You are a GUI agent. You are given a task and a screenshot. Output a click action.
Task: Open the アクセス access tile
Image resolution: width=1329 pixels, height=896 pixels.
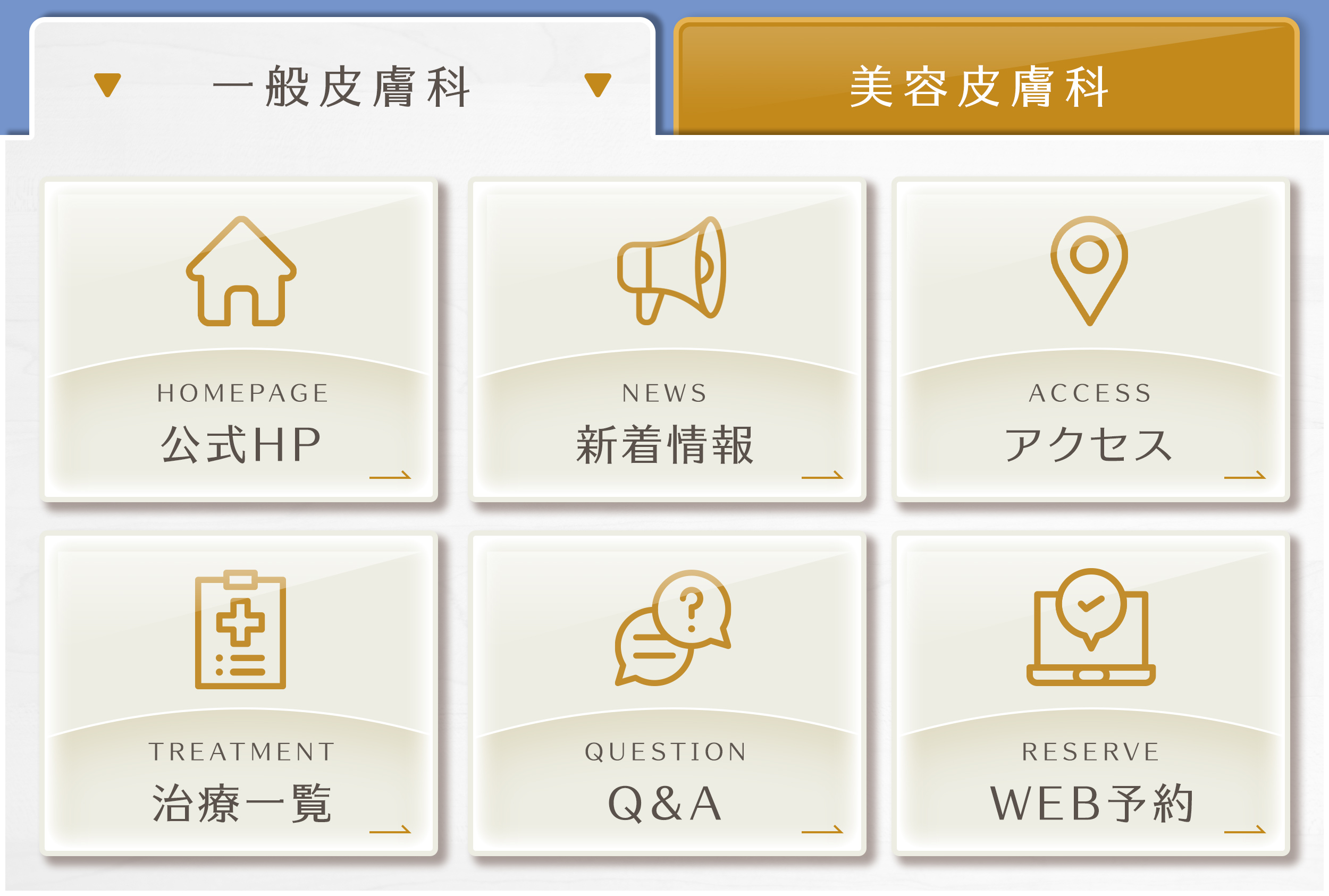[x=1090, y=340]
